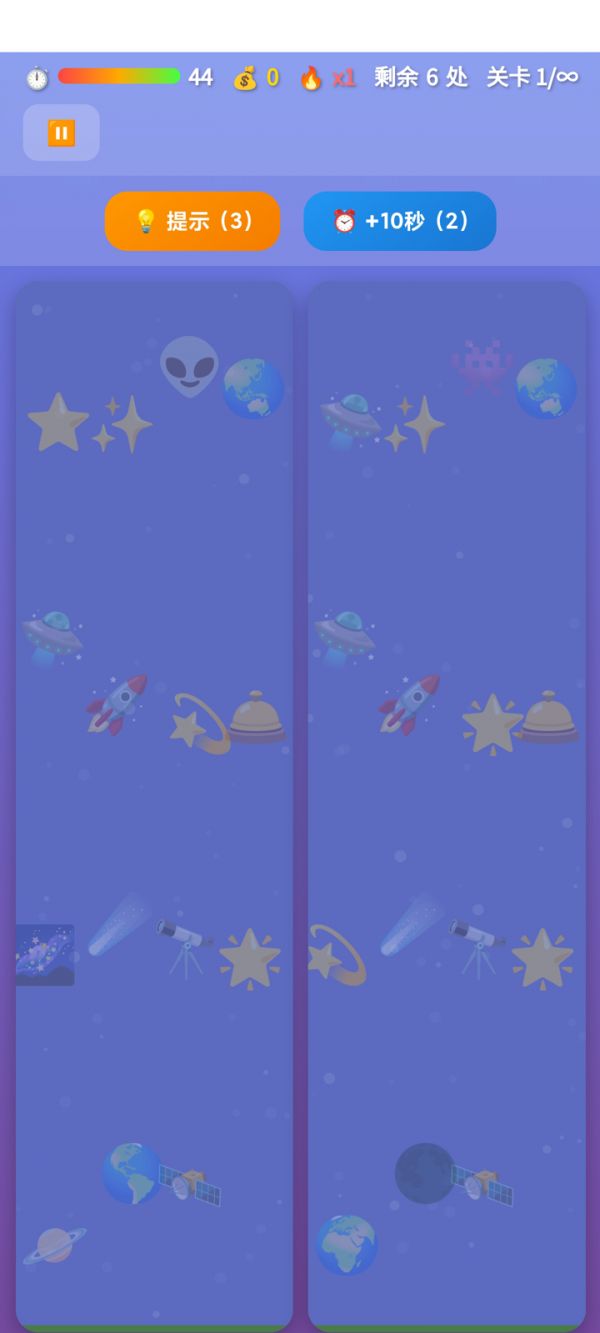This screenshot has height=1333, width=600.
Task: Tap the dark new moon
Action: point(425,1173)
